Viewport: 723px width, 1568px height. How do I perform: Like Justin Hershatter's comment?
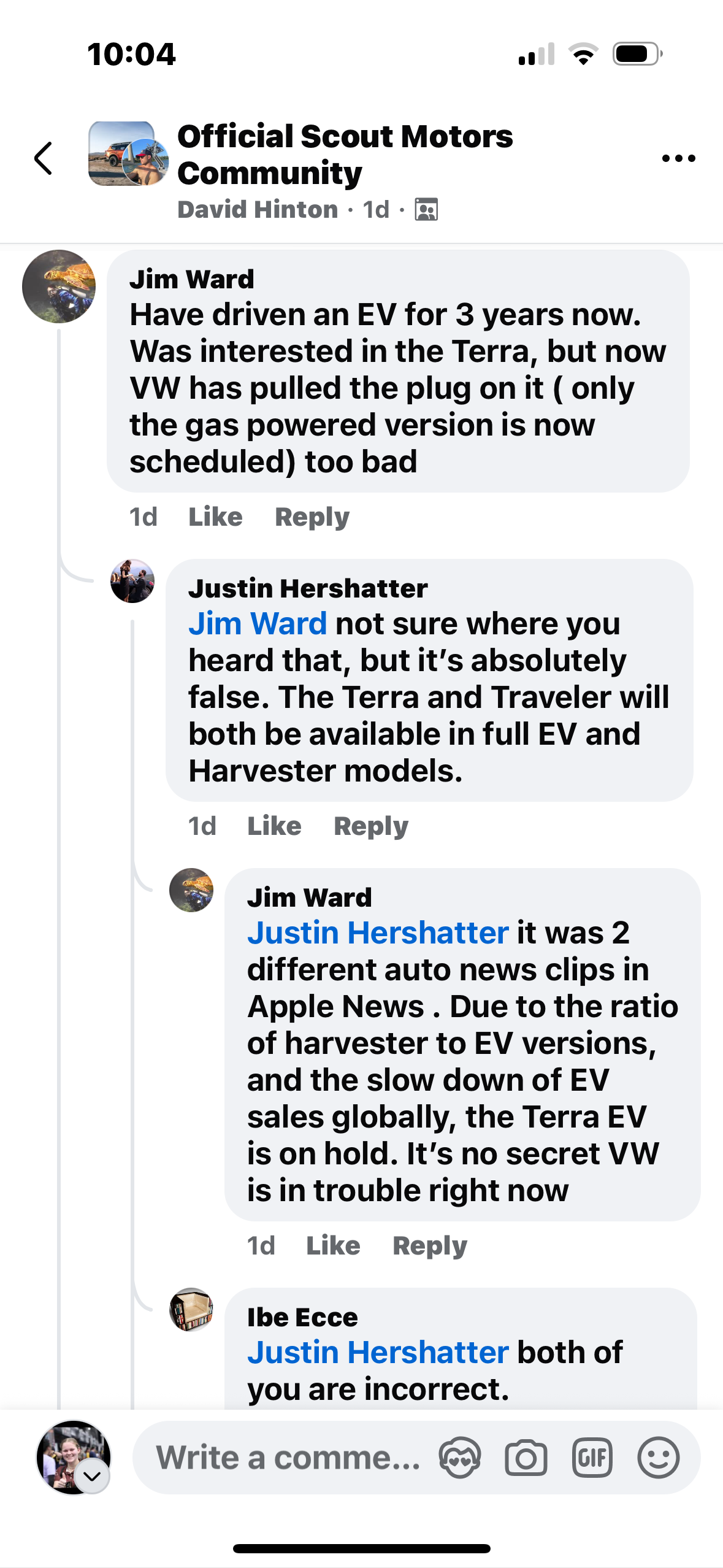tap(274, 826)
